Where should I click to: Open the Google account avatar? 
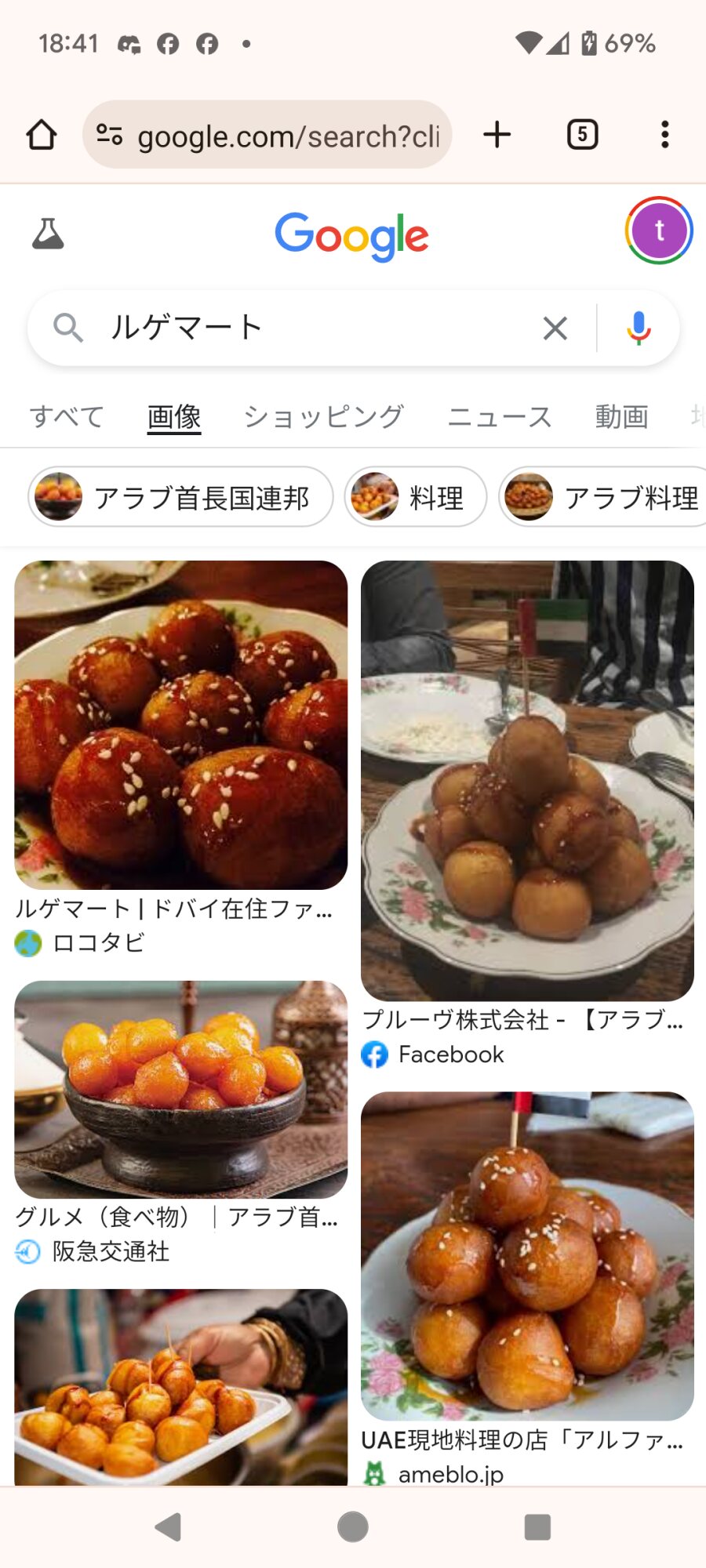tap(659, 230)
